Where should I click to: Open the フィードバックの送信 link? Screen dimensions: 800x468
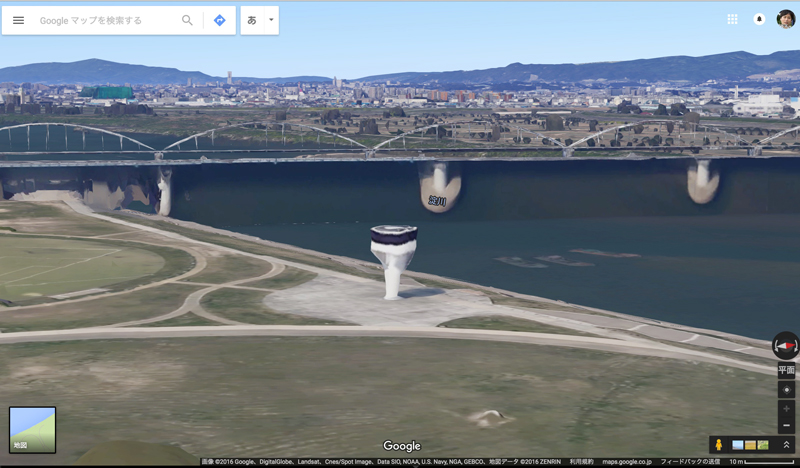690,462
